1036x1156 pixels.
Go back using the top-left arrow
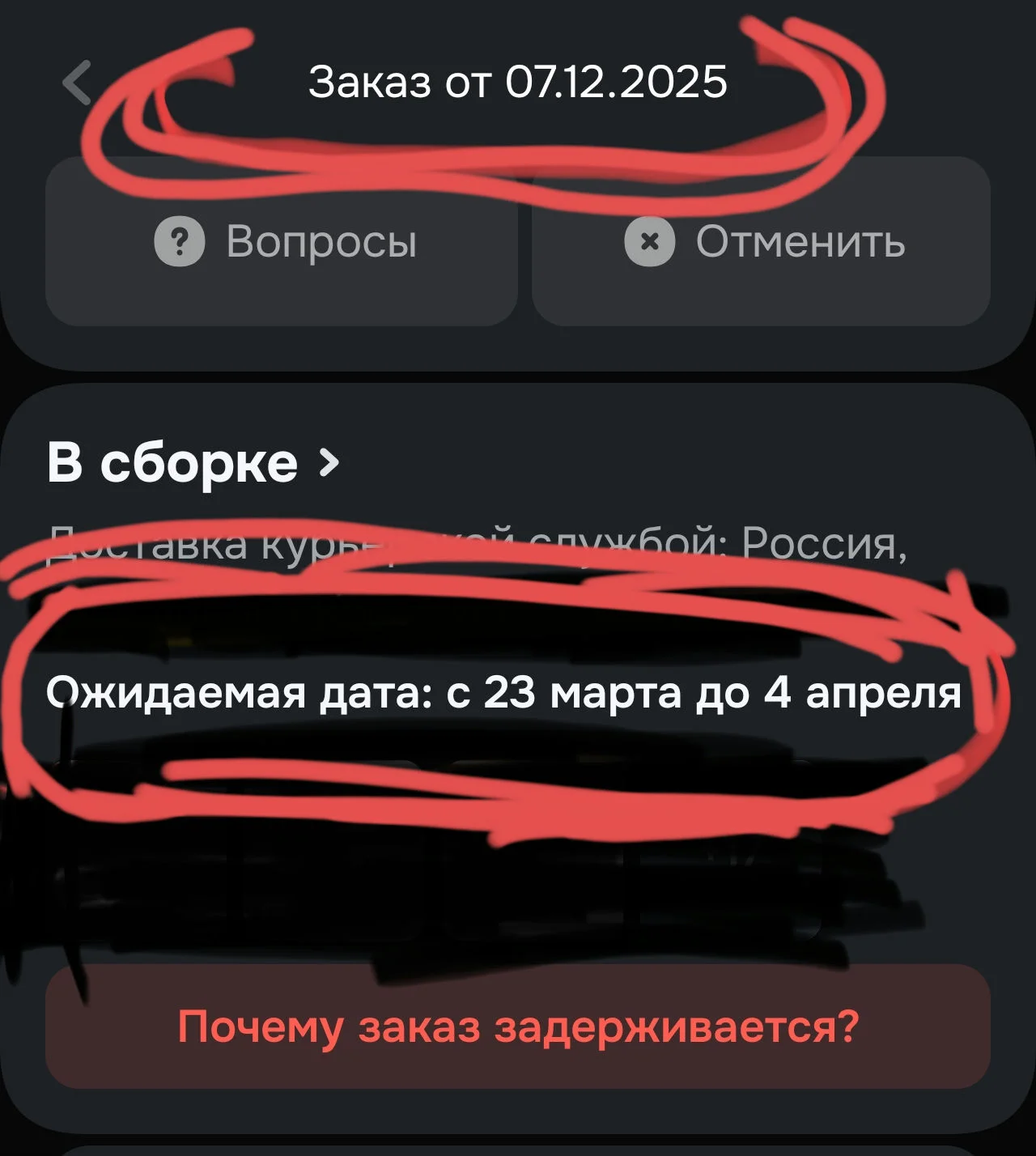click(78, 83)
